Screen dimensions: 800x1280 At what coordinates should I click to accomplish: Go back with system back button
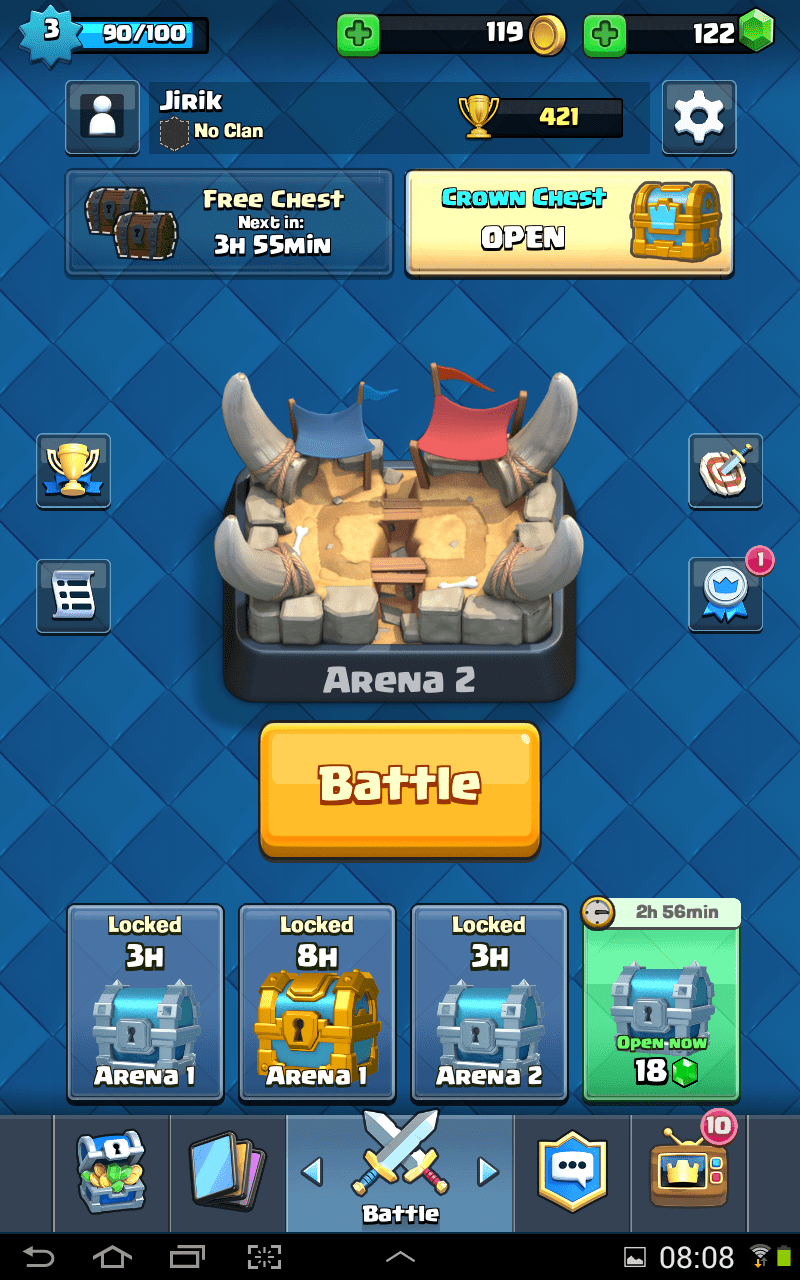click(39, 1257)
